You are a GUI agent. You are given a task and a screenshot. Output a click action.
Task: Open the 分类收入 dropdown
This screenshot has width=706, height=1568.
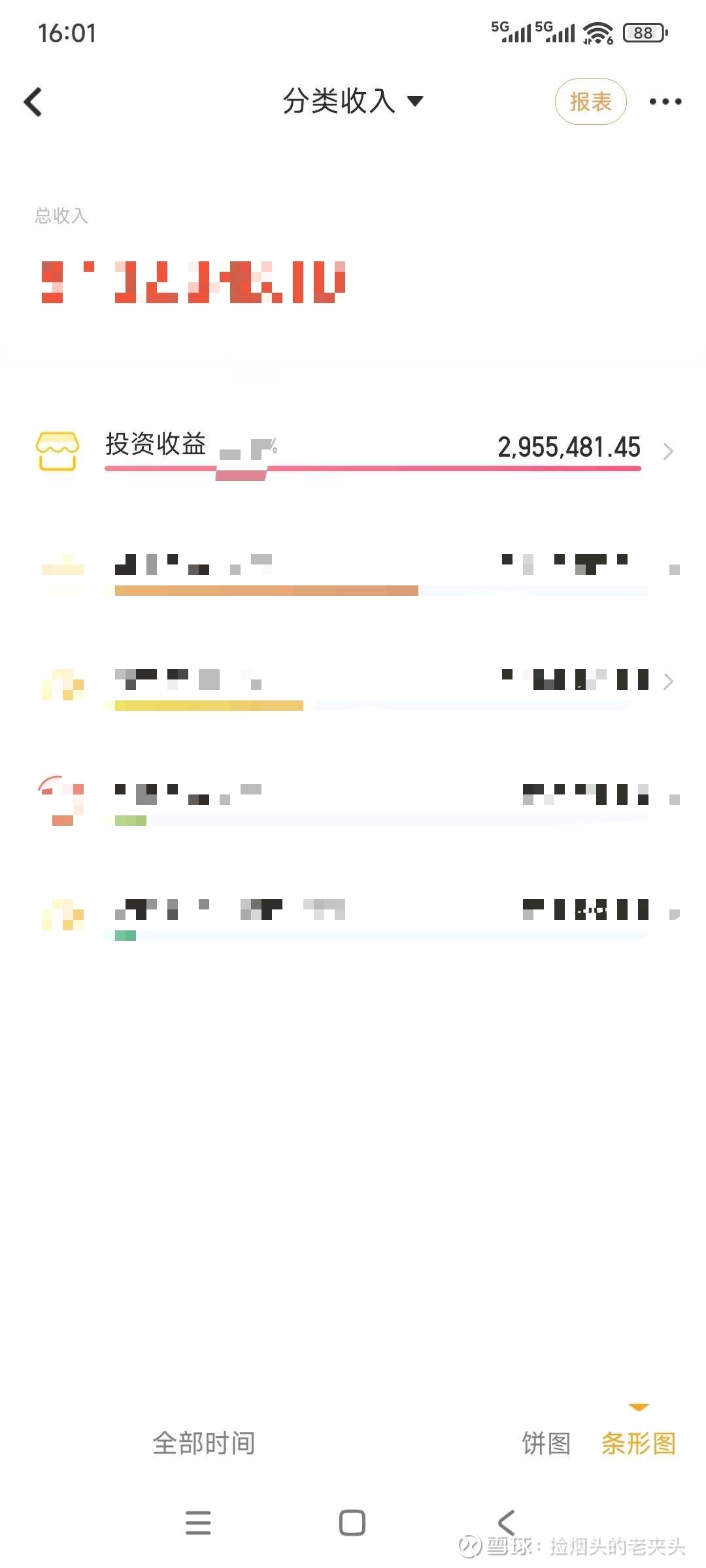(353, 101)
